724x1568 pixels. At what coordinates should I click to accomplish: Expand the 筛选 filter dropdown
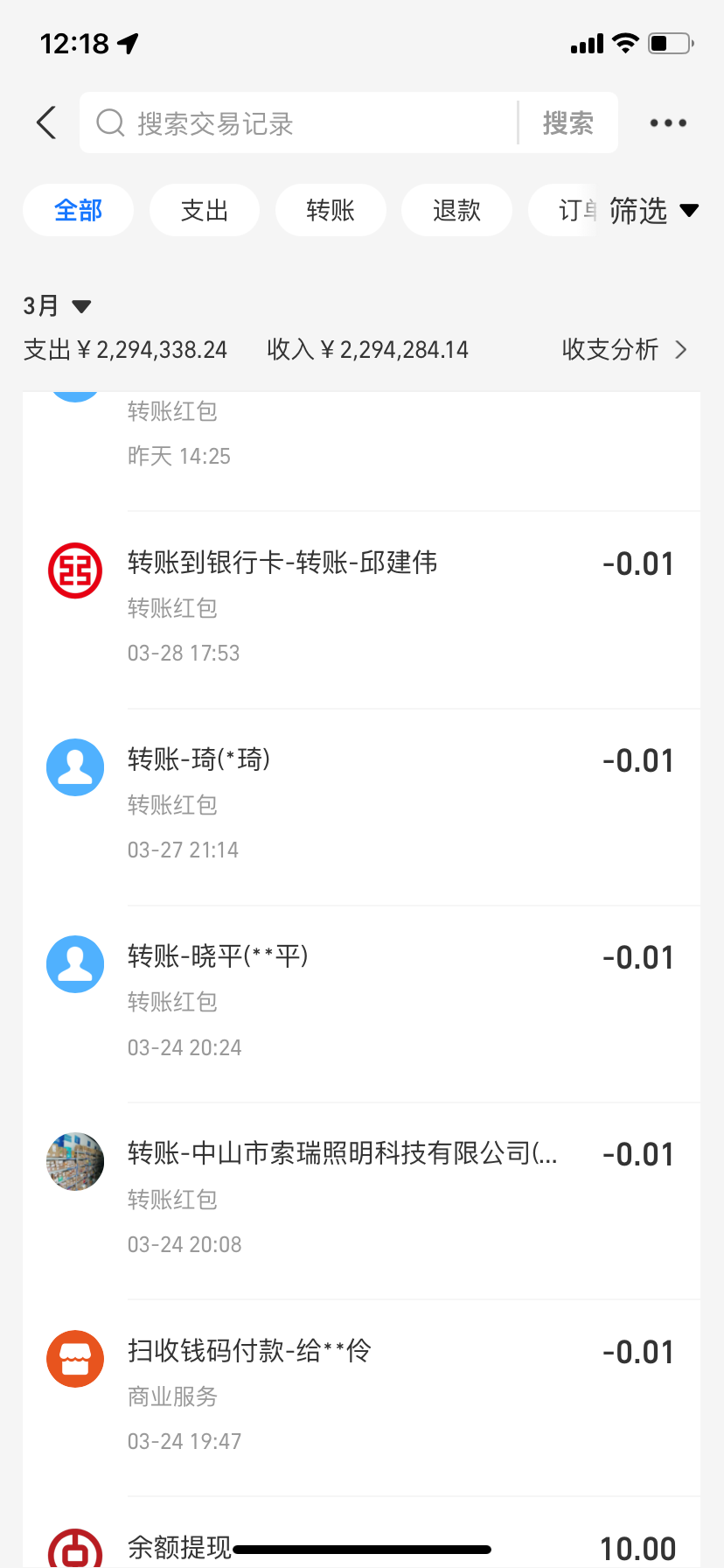(x=652, y=210)
